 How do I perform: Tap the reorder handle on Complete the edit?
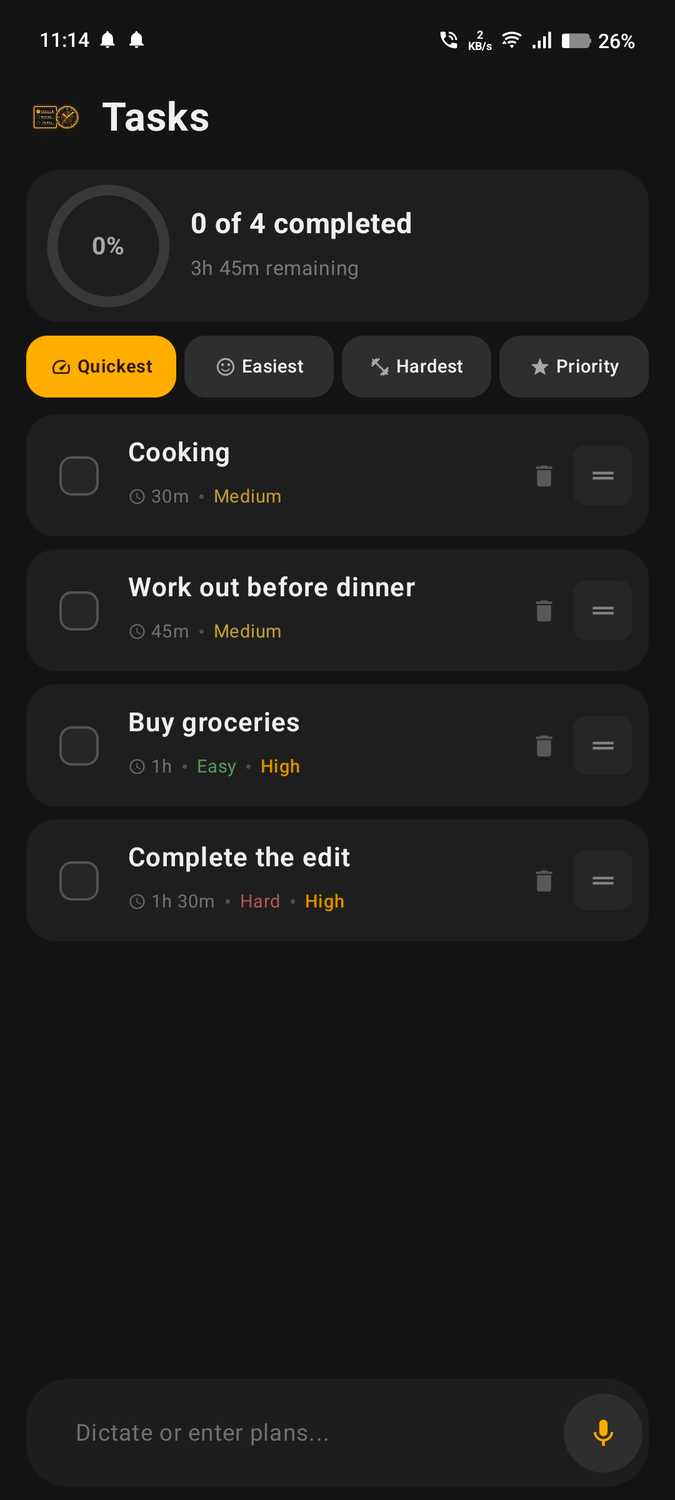tap(603, 881)
